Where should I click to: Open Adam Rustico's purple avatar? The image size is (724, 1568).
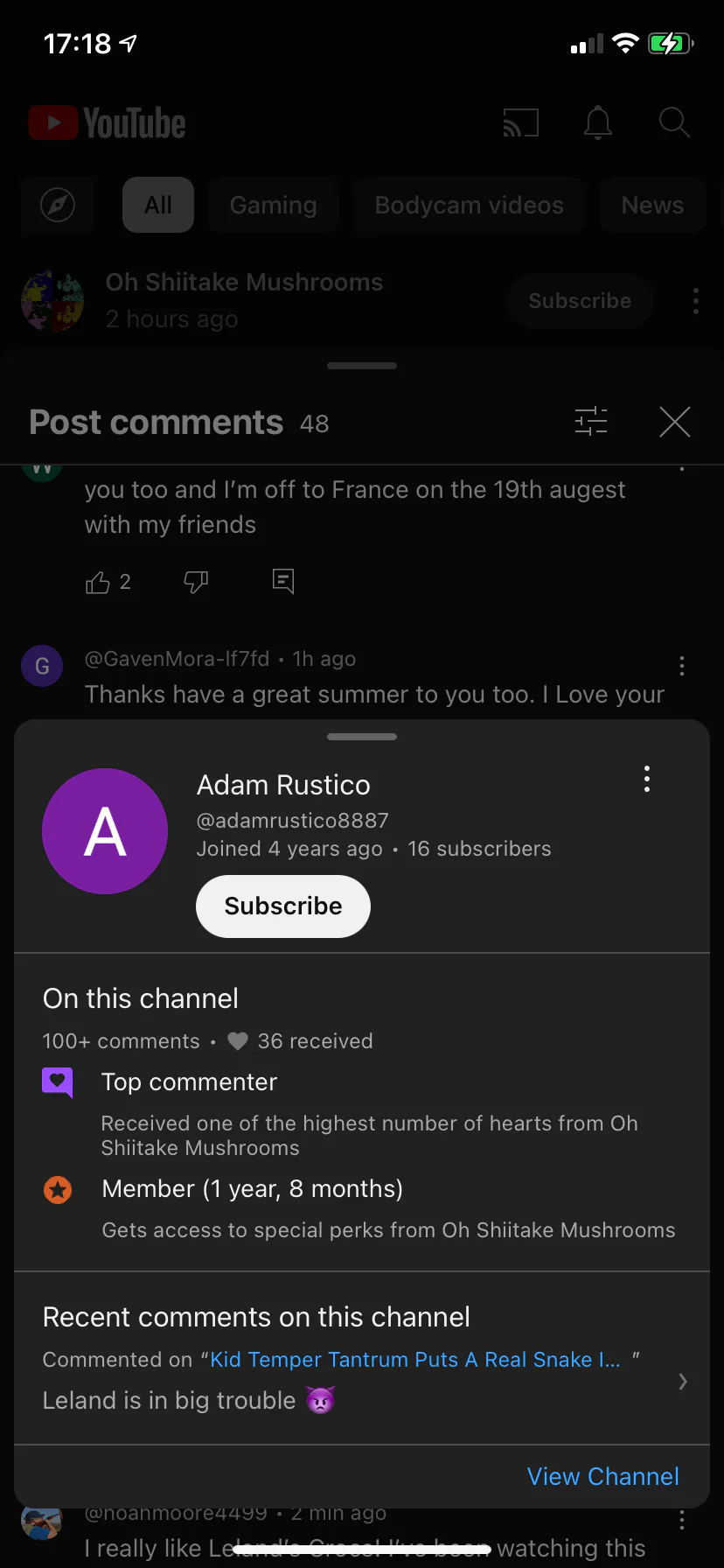(x=105, y=831)
